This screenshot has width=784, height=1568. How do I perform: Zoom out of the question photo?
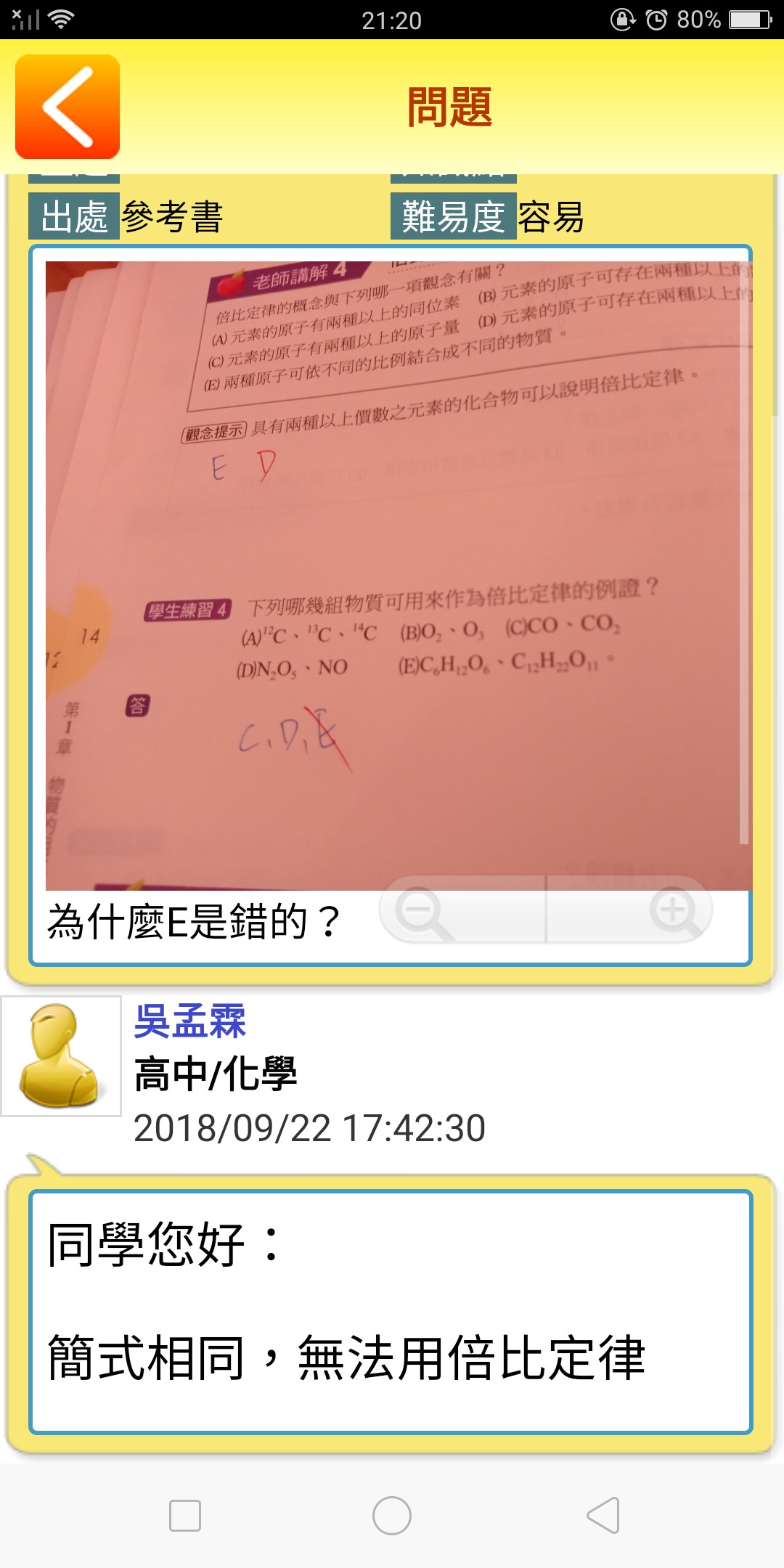coord(421,911)
